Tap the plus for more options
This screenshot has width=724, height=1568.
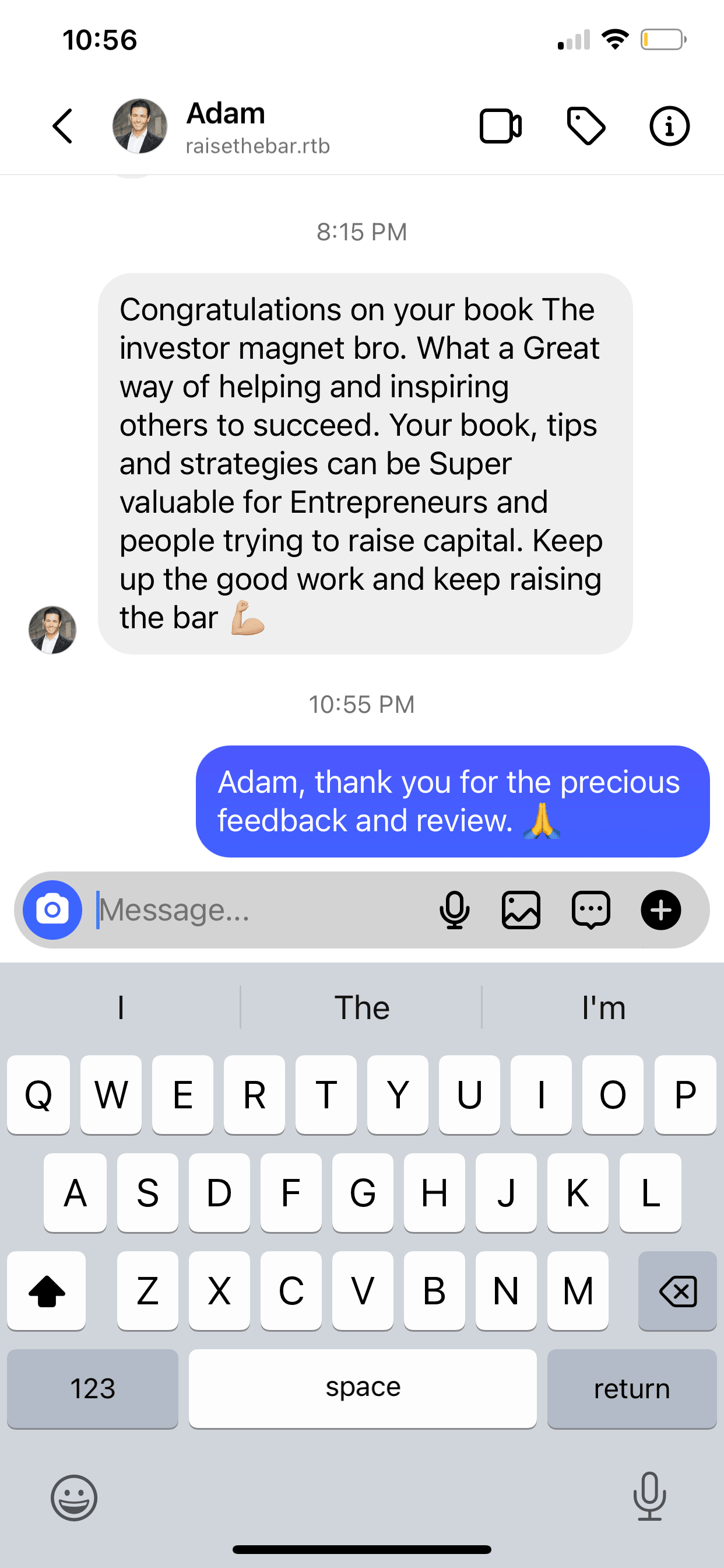660,910
